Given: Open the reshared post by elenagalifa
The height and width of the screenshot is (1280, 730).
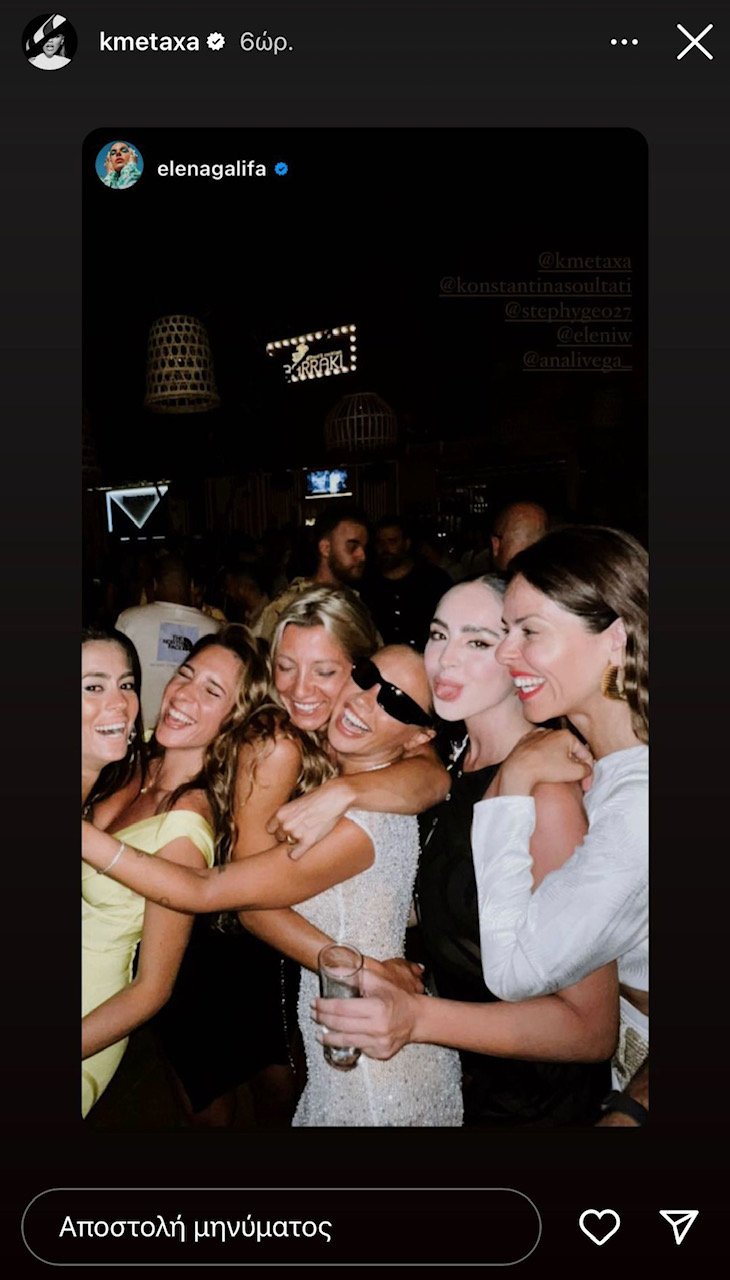Looking at the screenshot, I should pyautogui.click(x=211, y=169).
